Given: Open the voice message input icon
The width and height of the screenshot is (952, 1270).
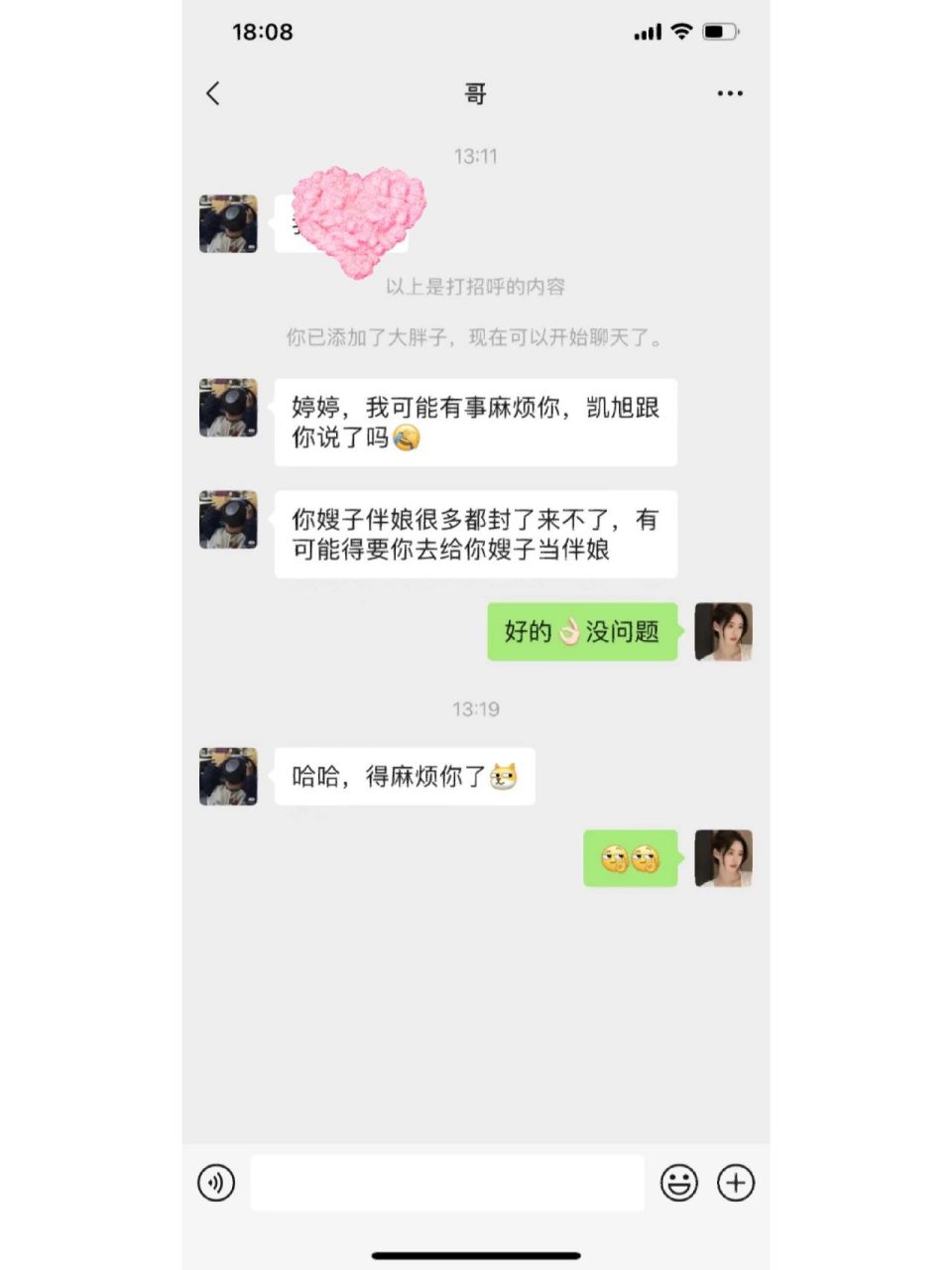Looking at the screenshot, I should [215, 1183].
